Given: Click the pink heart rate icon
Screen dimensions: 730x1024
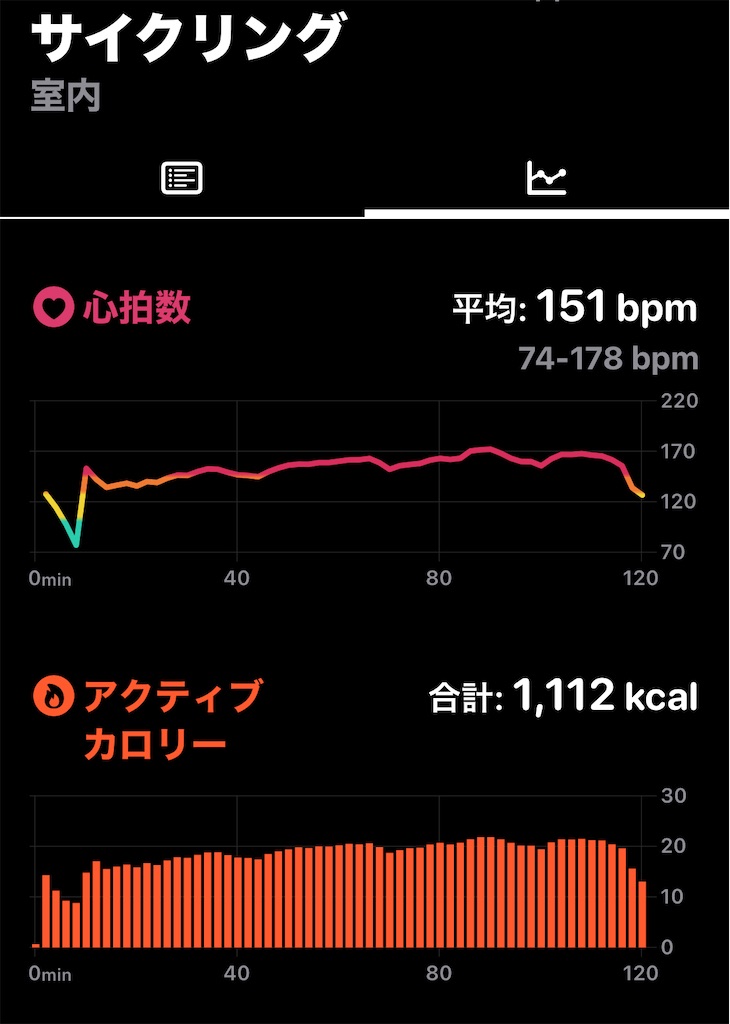Looking at the screenshot, I should click(55, 307).
